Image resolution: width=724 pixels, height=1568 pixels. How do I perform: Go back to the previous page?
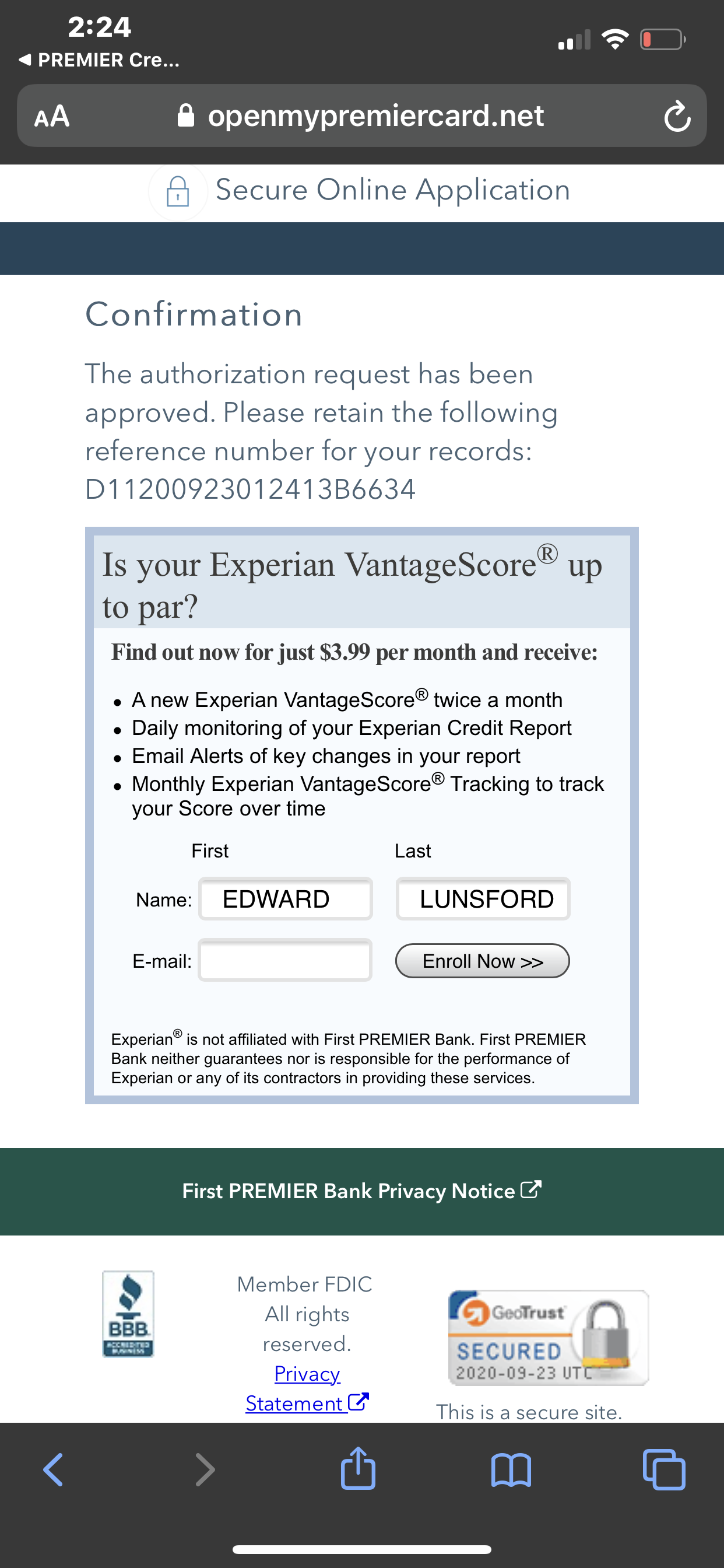(x=54, y=1470)
